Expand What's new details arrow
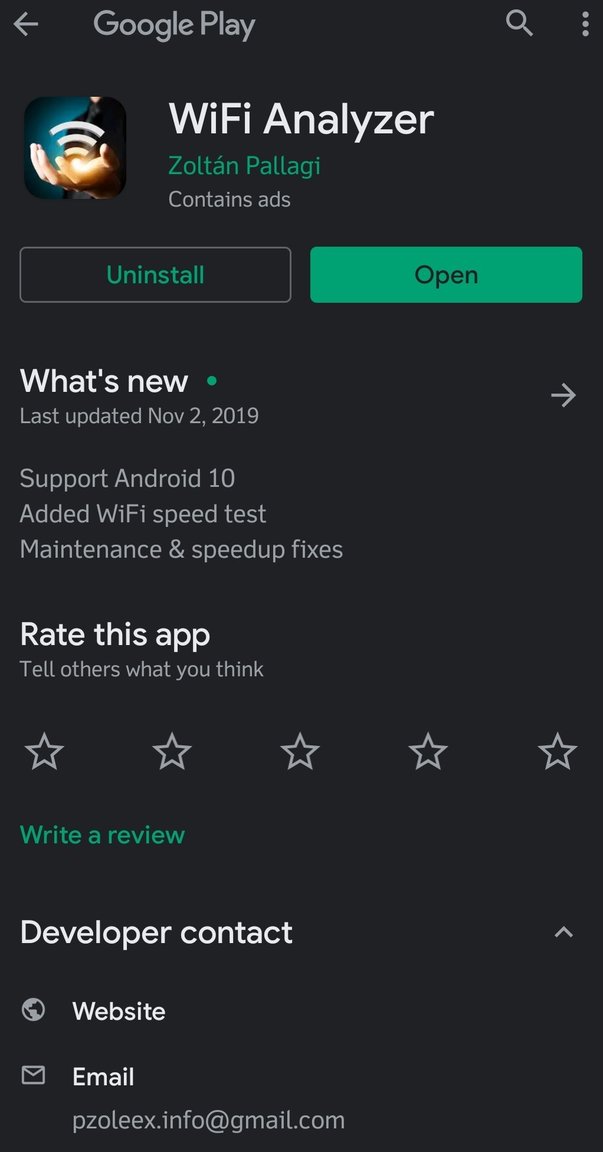603x1152 pixels. point(563,395)
